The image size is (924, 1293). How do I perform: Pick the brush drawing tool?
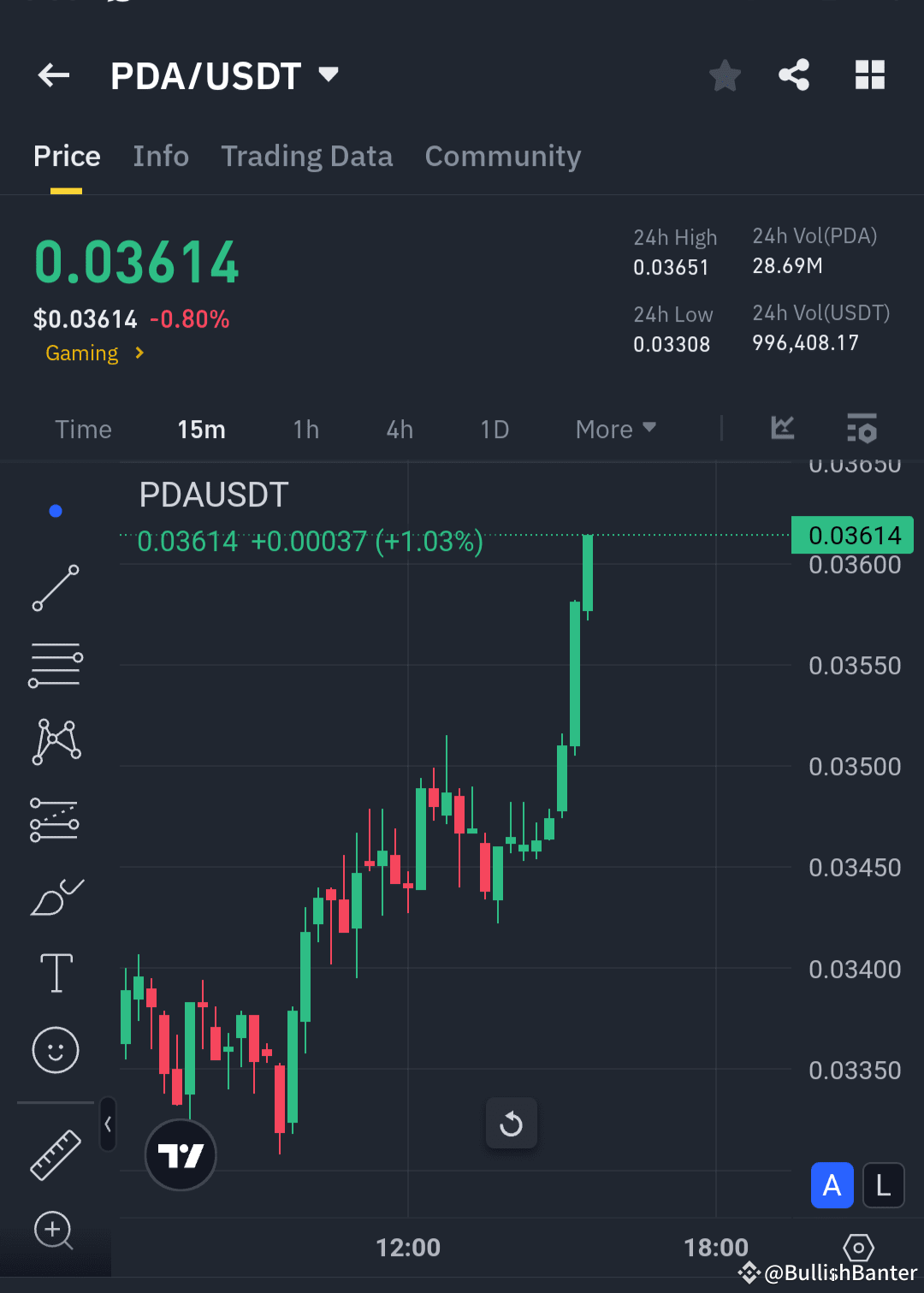point(56,896)
